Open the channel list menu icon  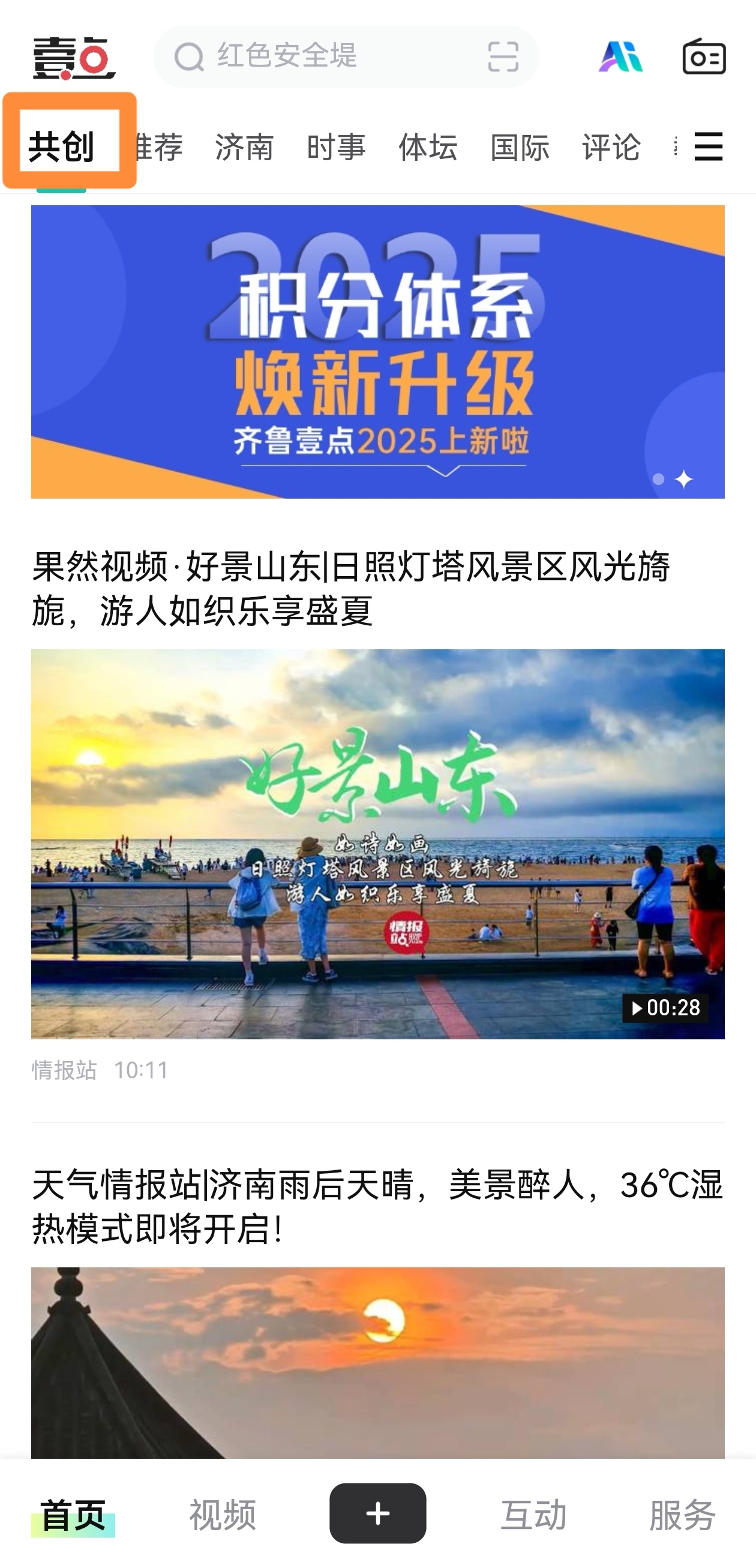(709, 146)
